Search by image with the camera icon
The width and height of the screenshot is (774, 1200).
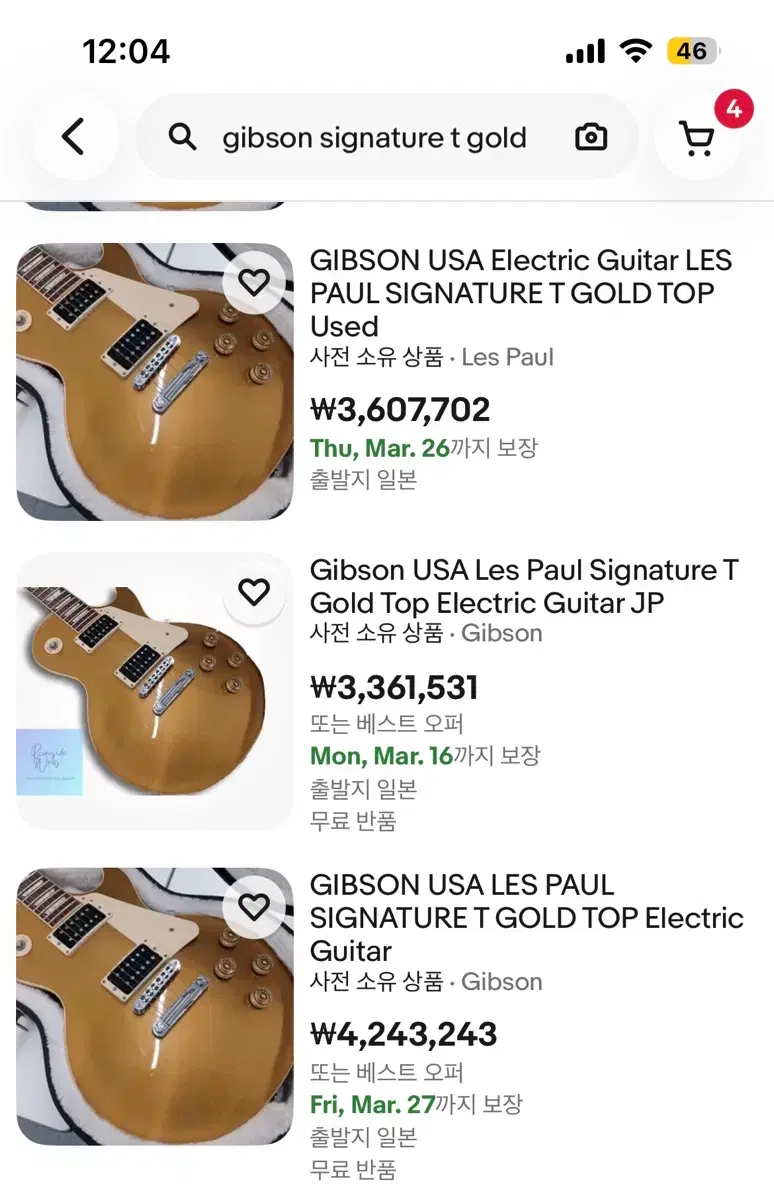coord(591,138)
